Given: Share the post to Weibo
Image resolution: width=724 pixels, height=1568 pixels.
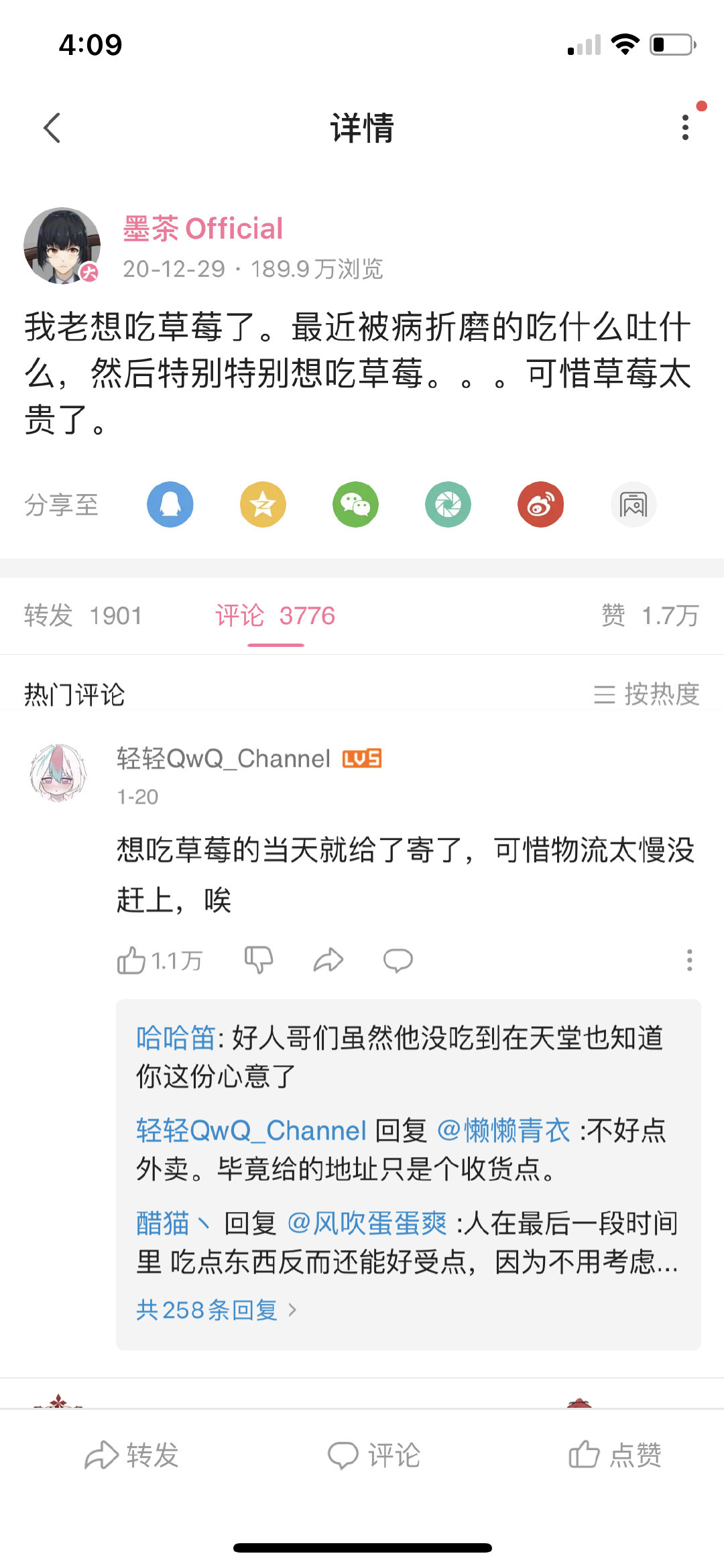Looking at the screenshot, I should (x=540, y=504).
